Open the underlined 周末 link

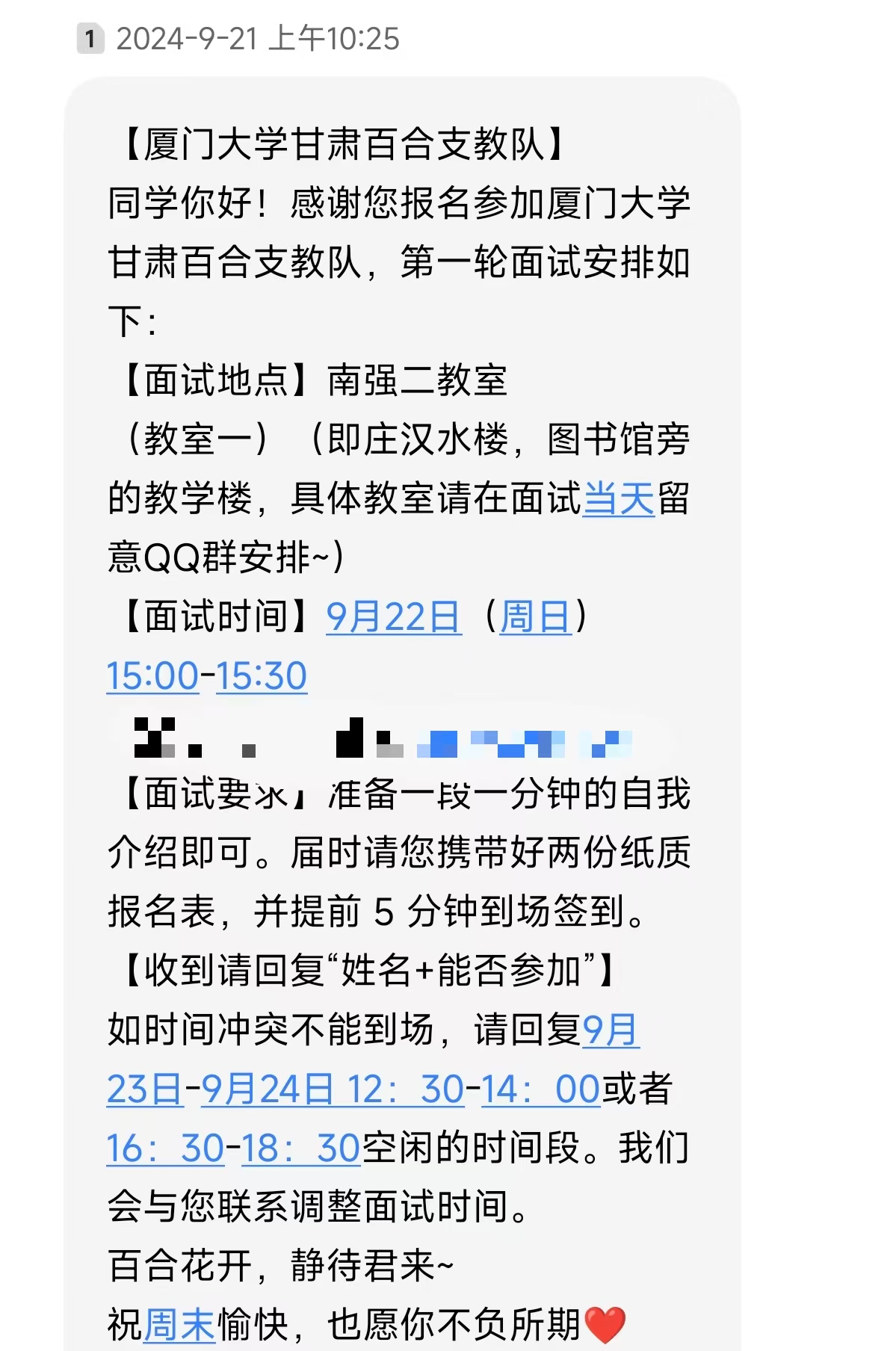click(x=179, y=1326)
